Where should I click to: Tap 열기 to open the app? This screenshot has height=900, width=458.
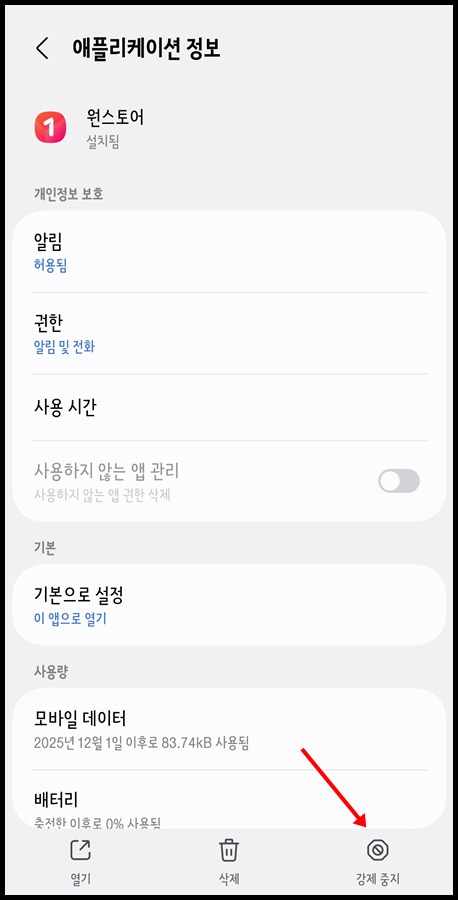(x=80, y=861)
